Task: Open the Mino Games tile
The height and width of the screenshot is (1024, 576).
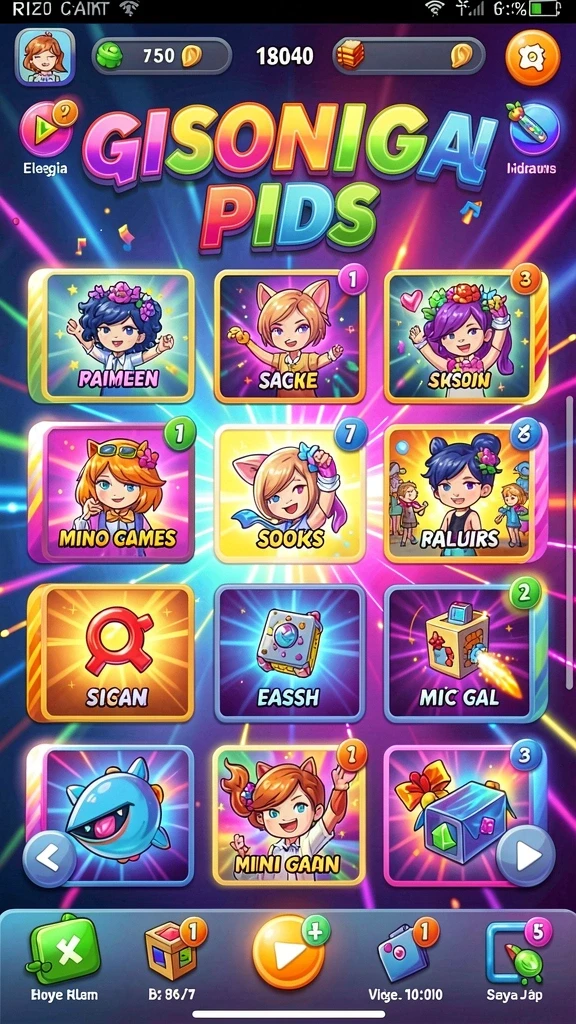Action: pyautogui.click(x=112, y=492)
